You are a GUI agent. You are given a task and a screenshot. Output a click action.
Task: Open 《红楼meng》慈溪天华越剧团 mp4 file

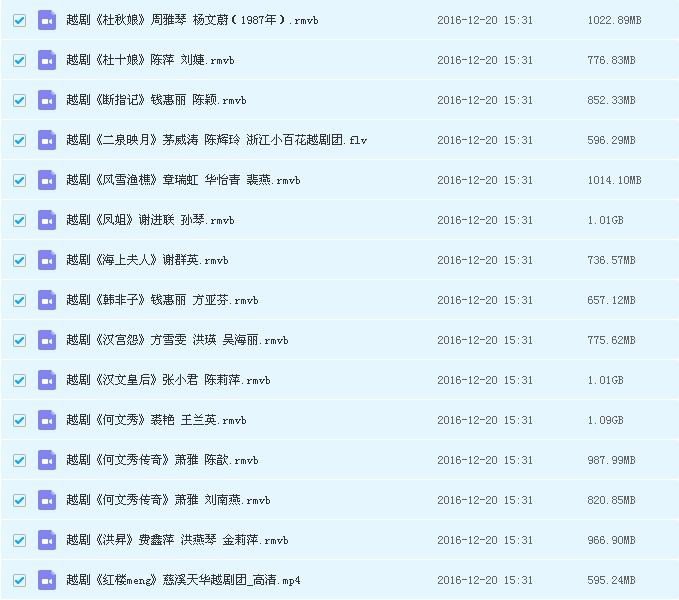point(182,580)
